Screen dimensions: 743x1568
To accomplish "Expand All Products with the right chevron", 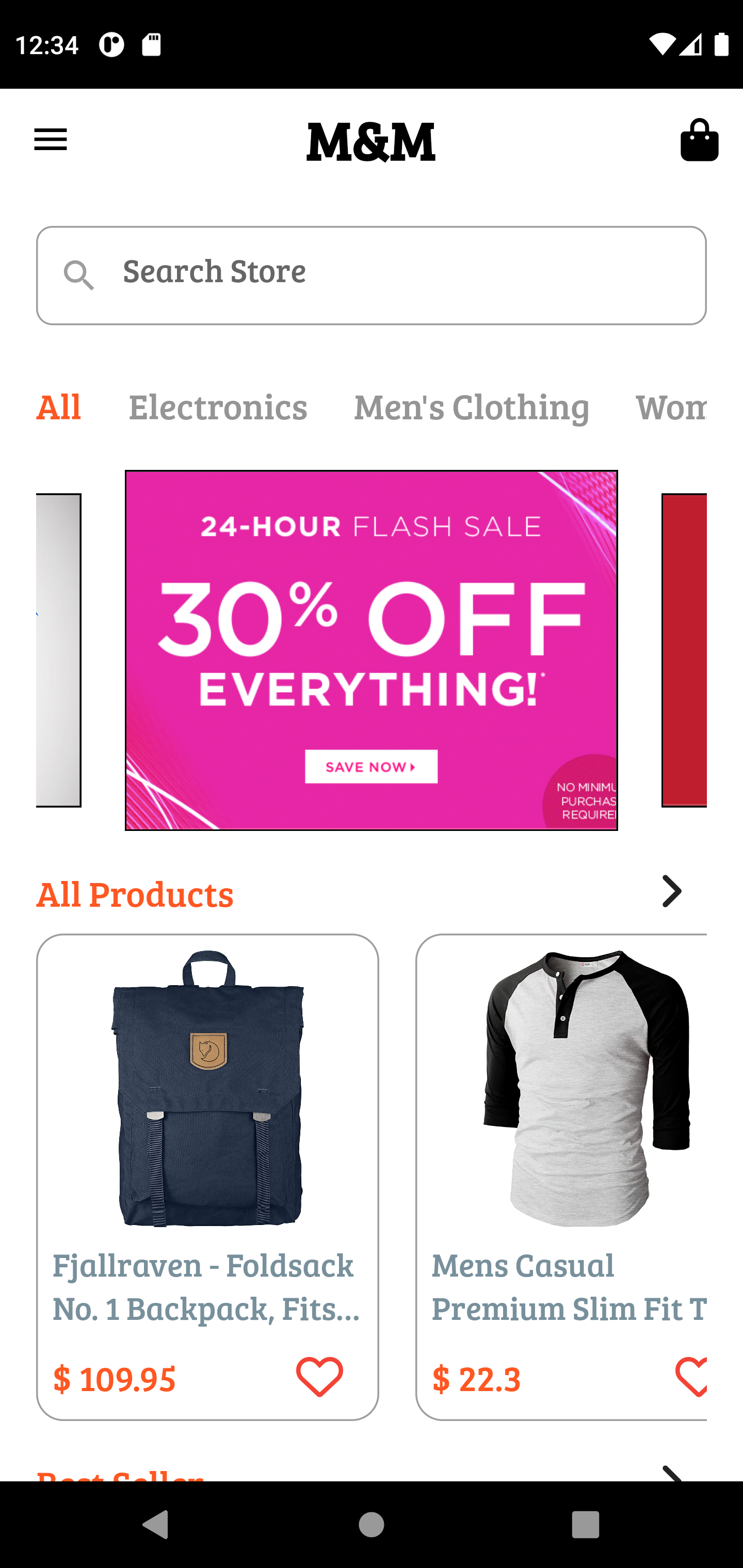I will 671,891.
